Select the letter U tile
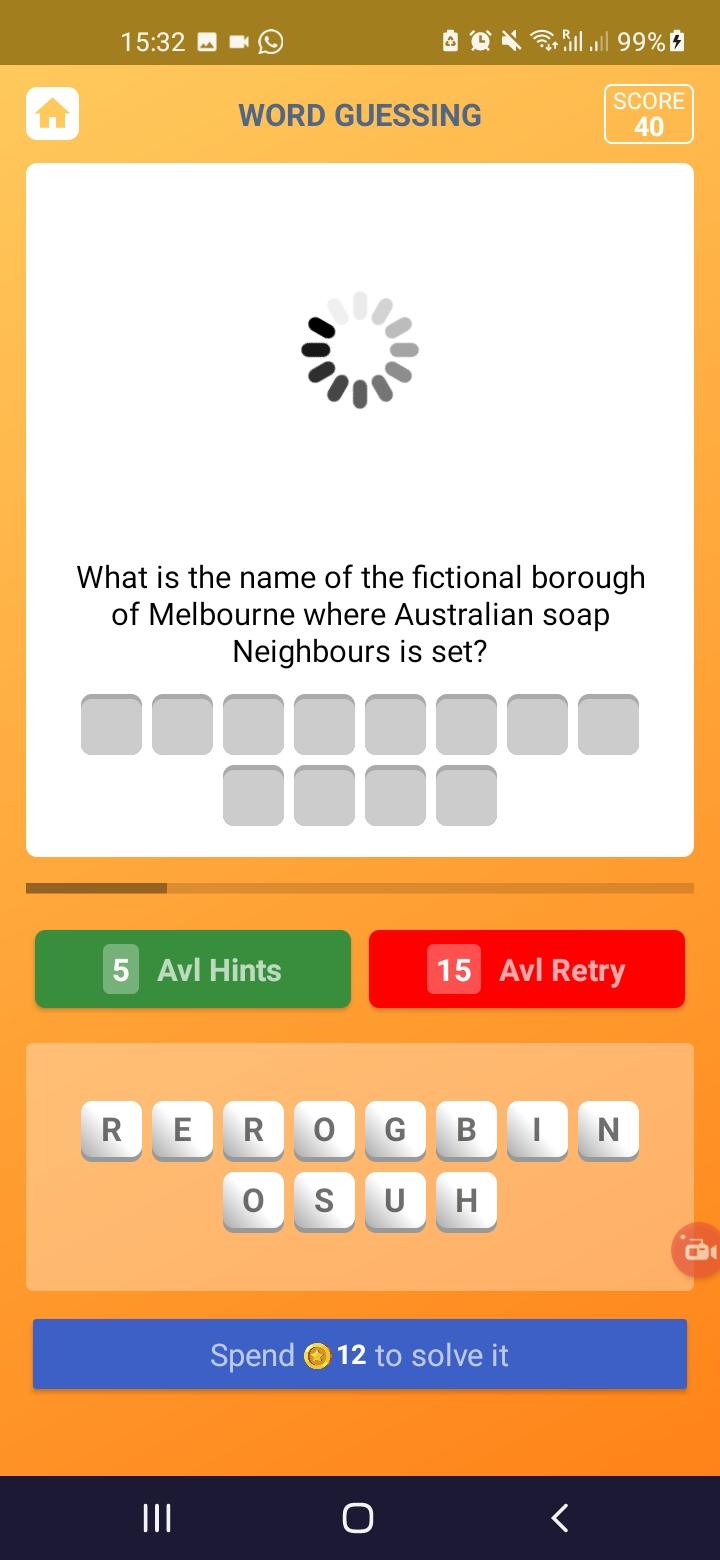The width and height of the screenshot is (720, 1560). click(395, 1202)
